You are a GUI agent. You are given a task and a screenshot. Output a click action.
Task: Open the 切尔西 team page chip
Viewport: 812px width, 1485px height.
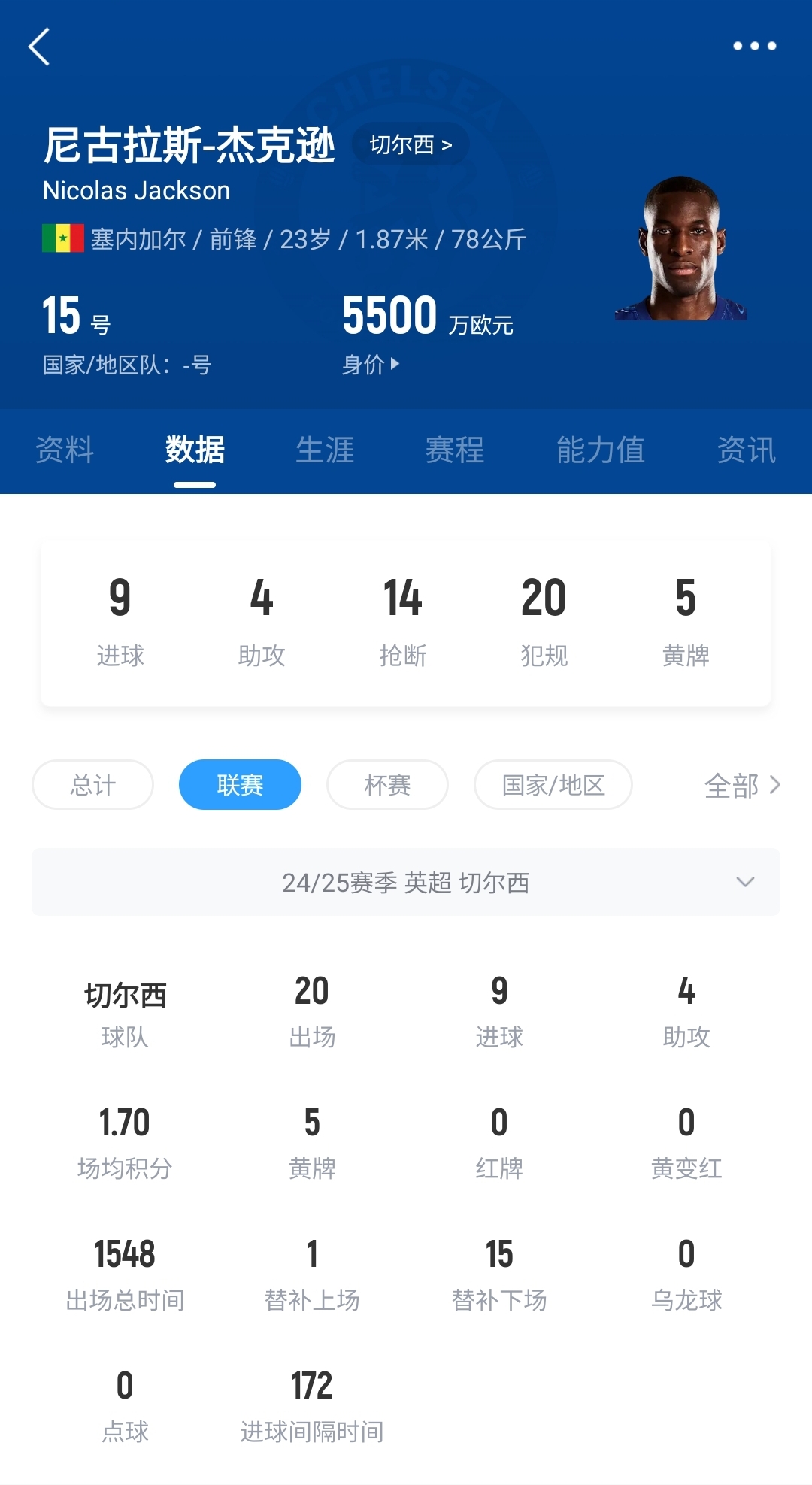pyautogui.click(x=411, y=144)
